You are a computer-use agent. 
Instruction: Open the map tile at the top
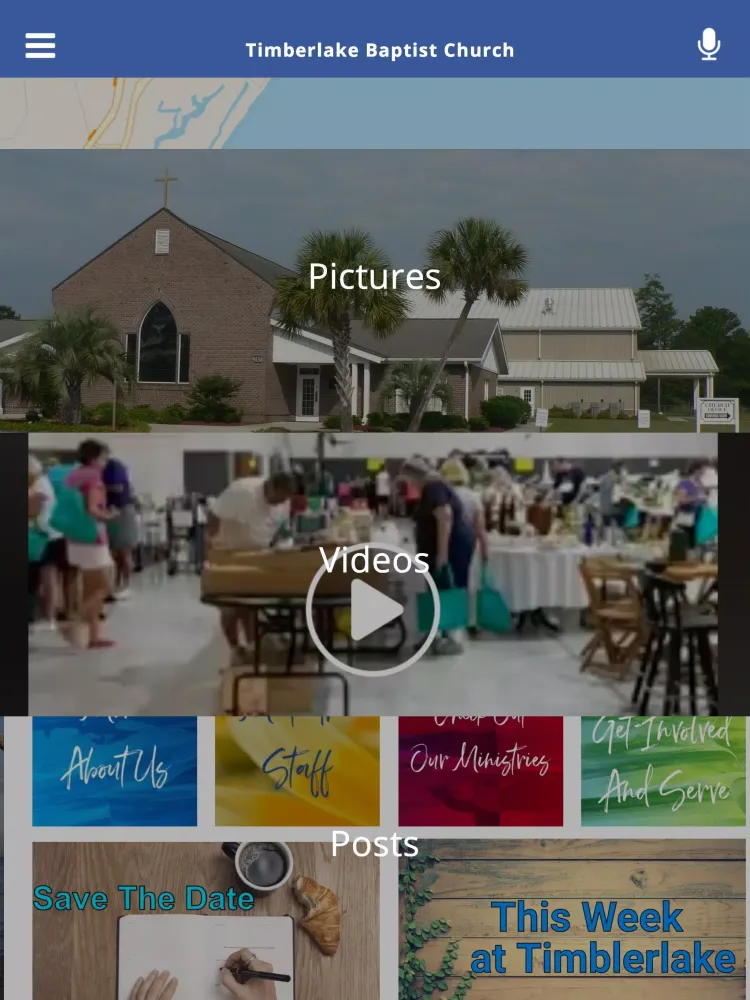point(374,113)
